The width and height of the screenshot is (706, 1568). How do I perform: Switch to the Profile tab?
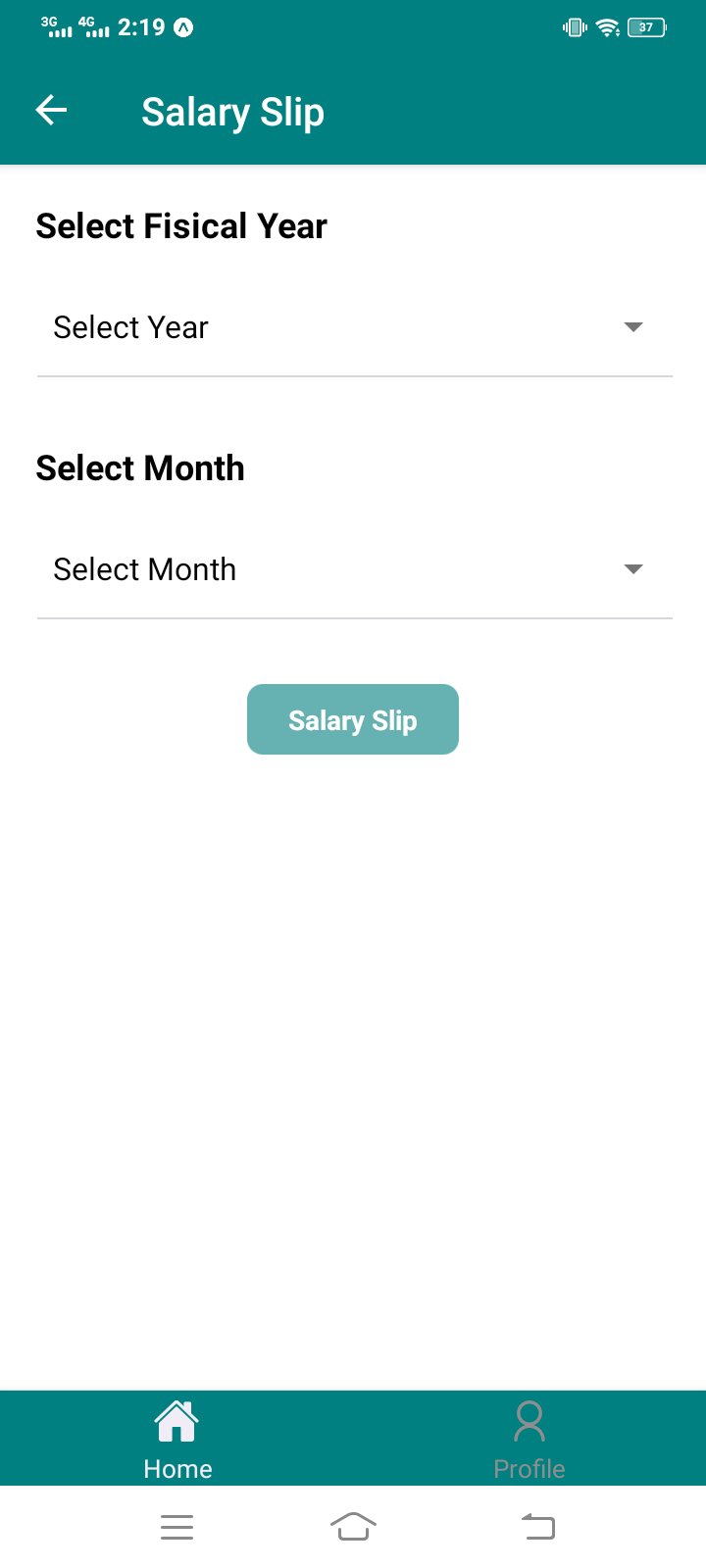click(x=529, y=1439)
